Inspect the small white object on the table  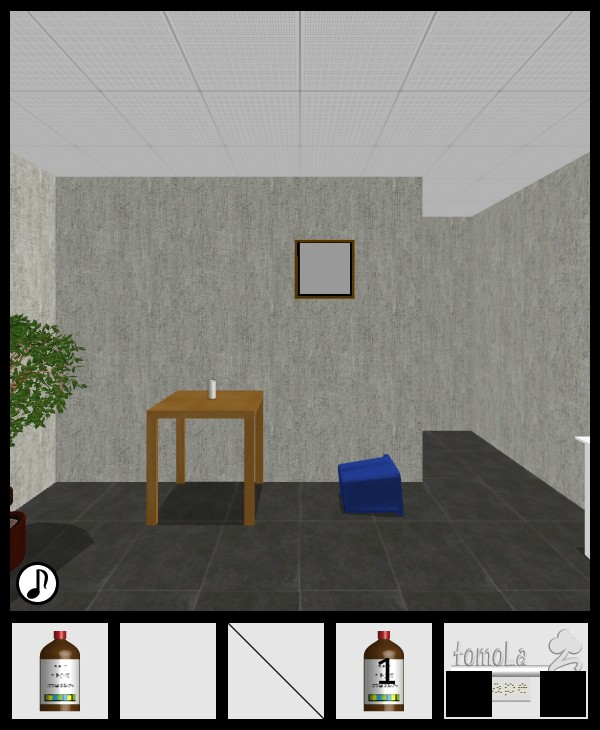click(x=213, y=389)
